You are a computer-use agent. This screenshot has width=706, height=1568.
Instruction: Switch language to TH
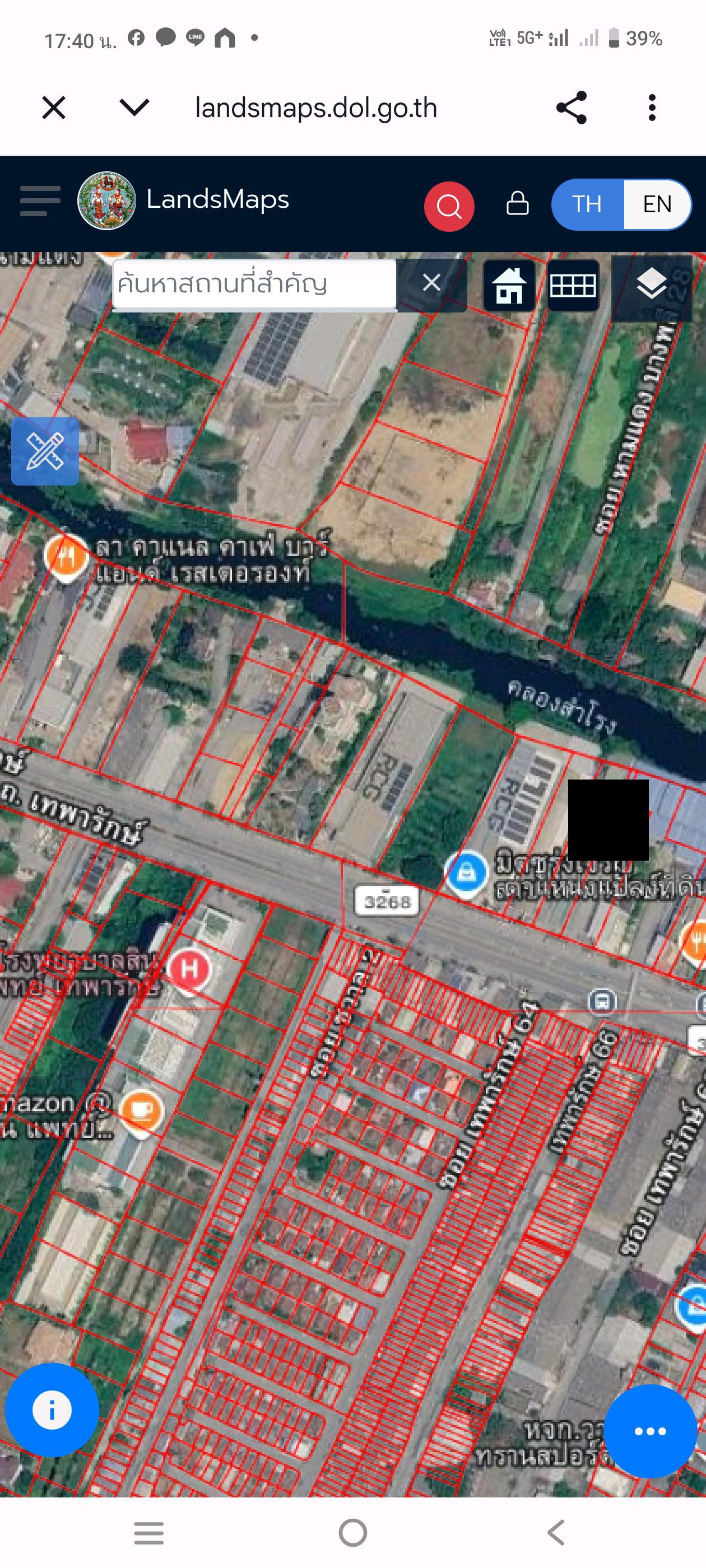(587, 204)
